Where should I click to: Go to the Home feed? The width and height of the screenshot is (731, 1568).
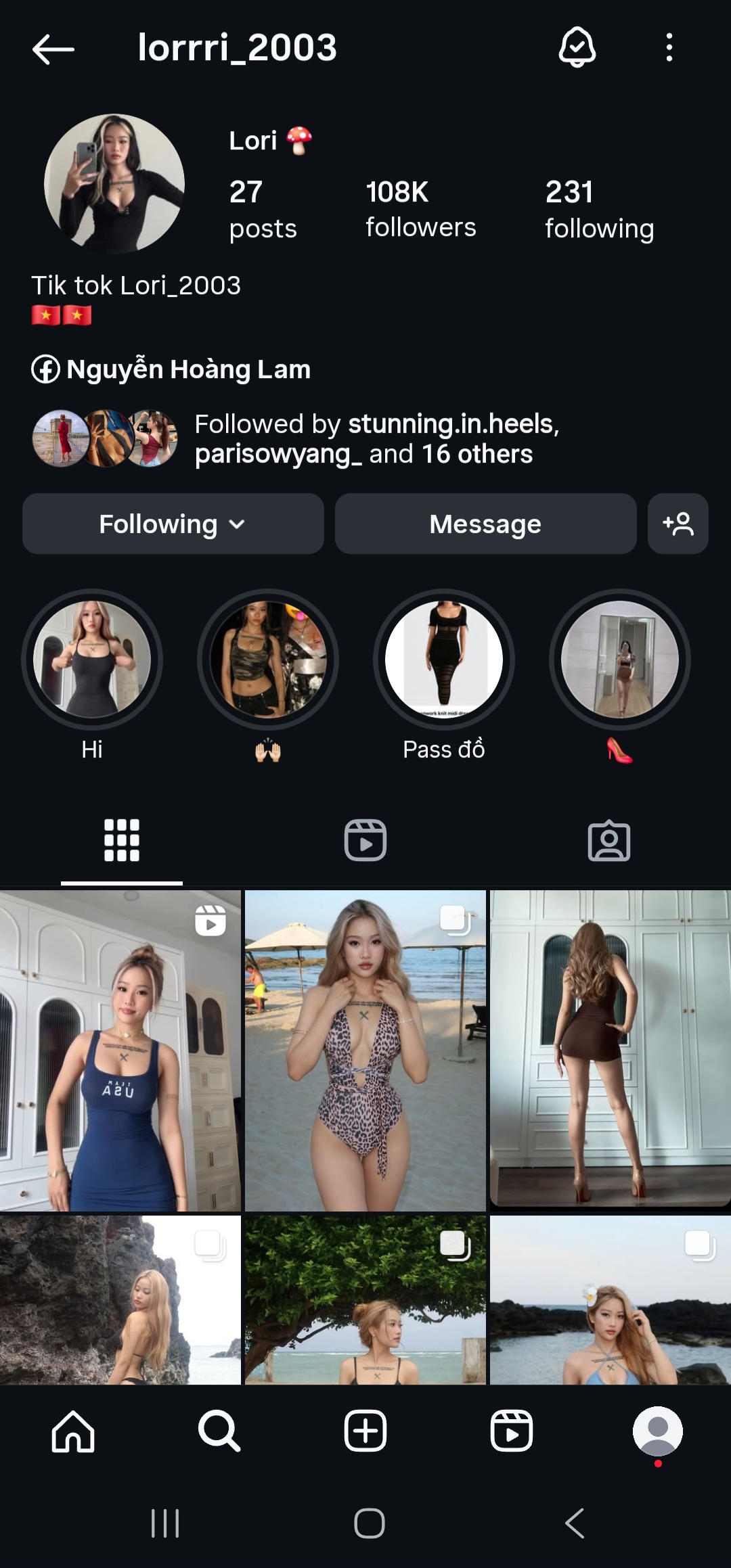click(x=73, y=1431)
